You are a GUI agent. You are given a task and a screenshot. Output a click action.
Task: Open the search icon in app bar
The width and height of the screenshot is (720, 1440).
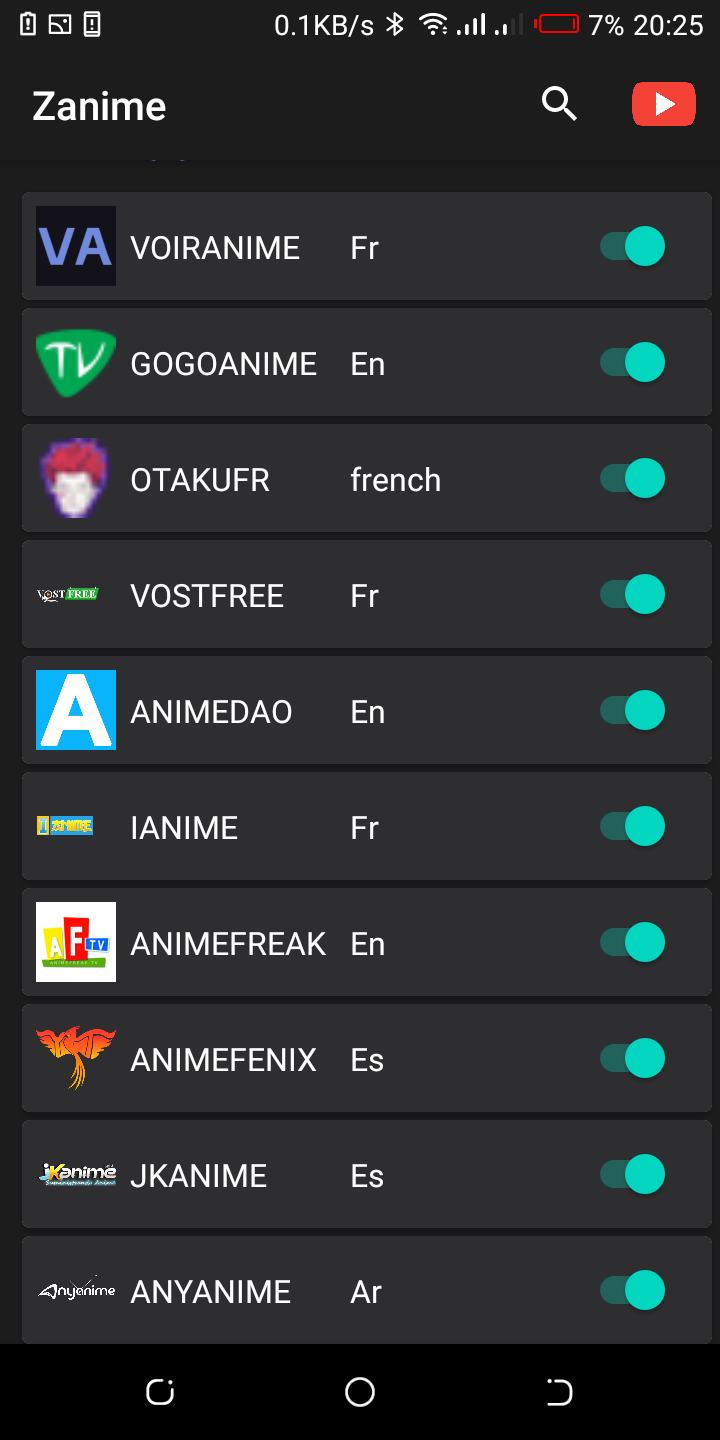559,104
